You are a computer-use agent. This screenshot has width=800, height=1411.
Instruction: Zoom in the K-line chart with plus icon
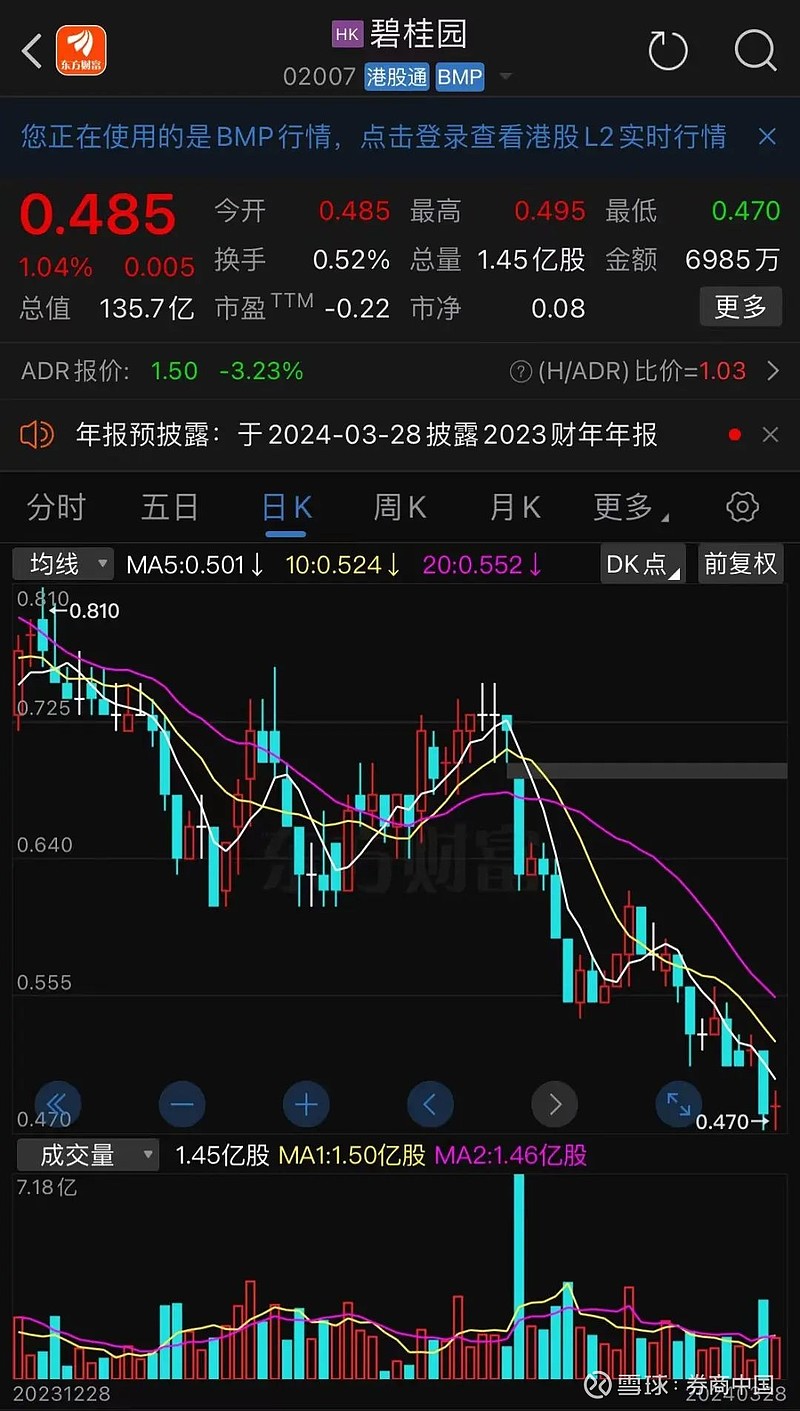[x=306, y=1104]
